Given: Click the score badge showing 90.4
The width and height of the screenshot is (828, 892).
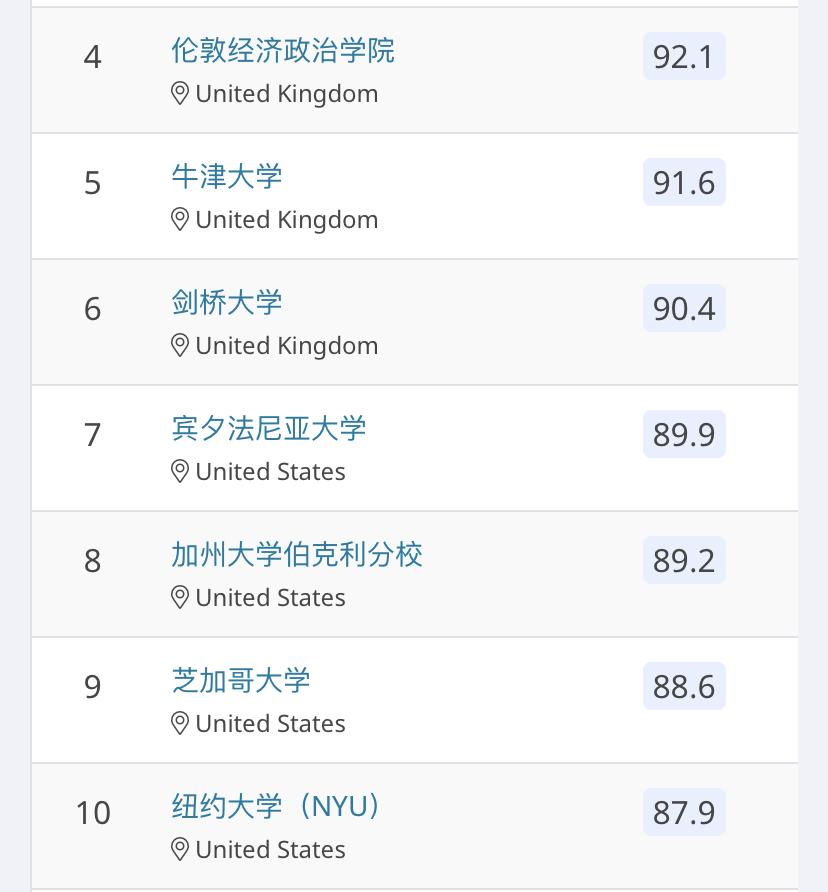Looking at the screenshot, I should 684,309.
